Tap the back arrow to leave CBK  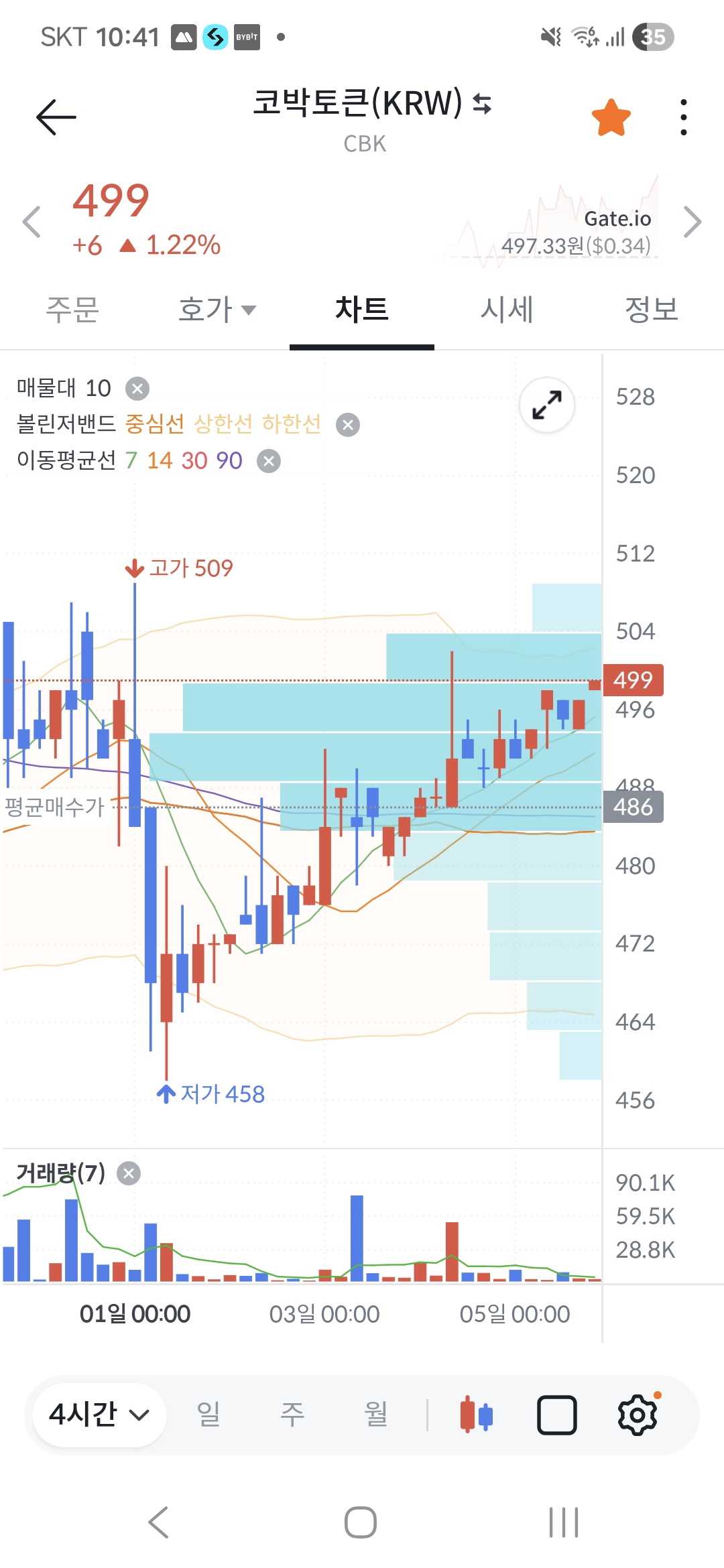[x=56, y=115]
